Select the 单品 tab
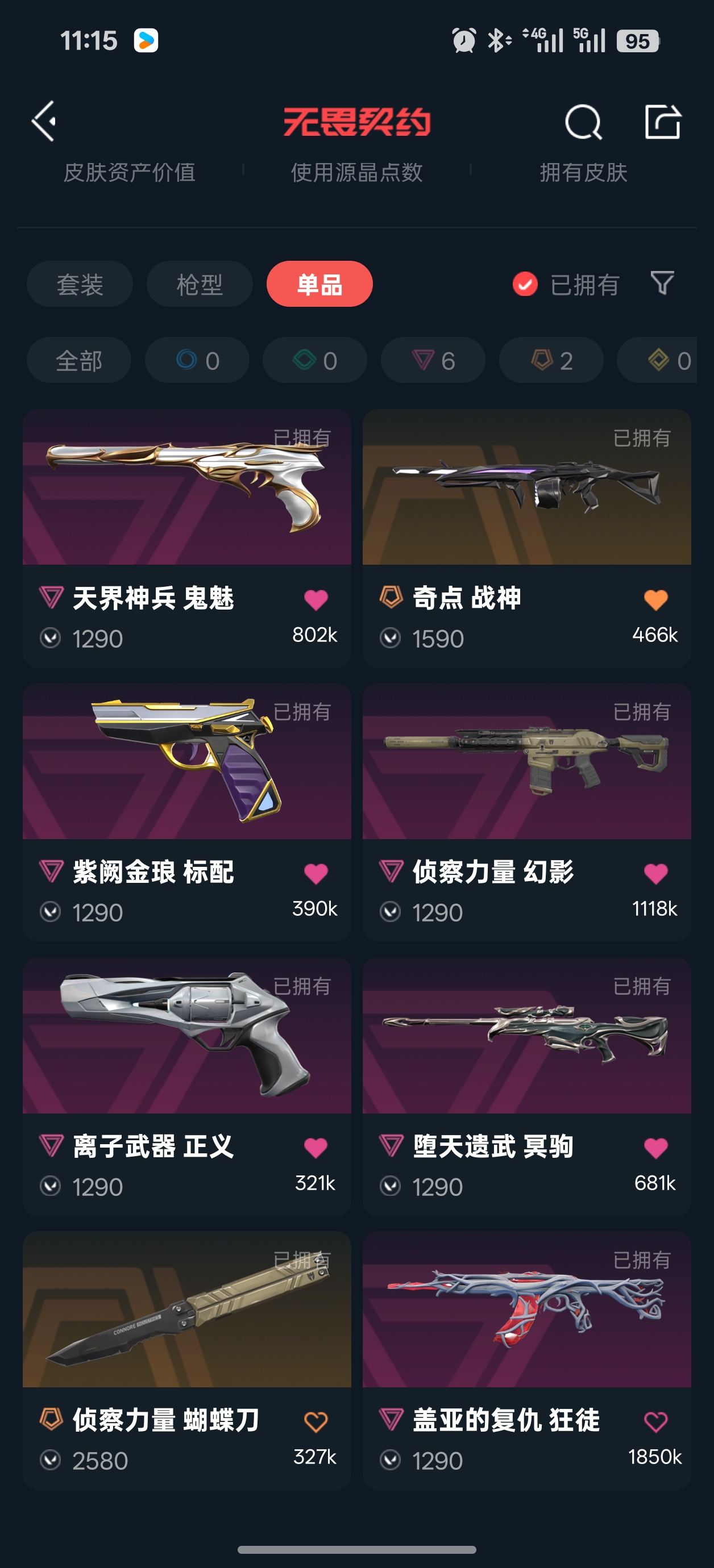714x1568 pixels. pyautogui.click(x=319, y=284)
